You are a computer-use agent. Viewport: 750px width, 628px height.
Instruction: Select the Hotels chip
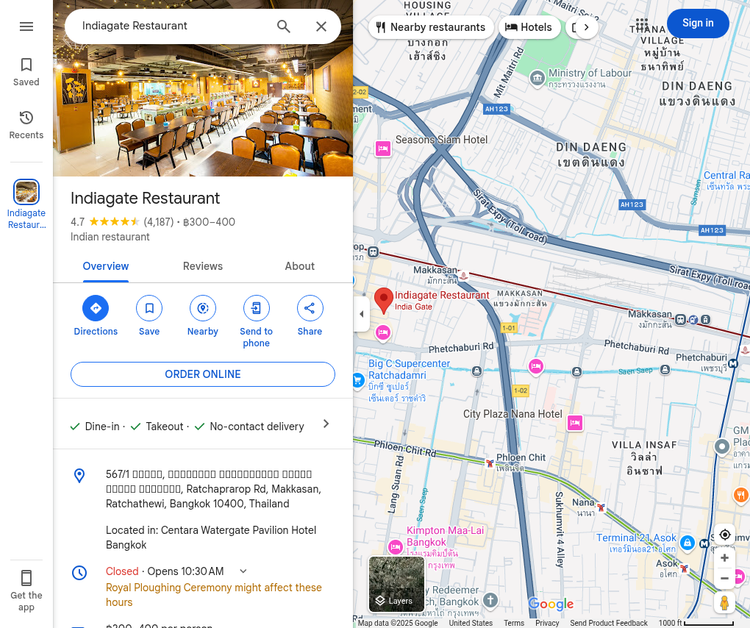(528, 27)
